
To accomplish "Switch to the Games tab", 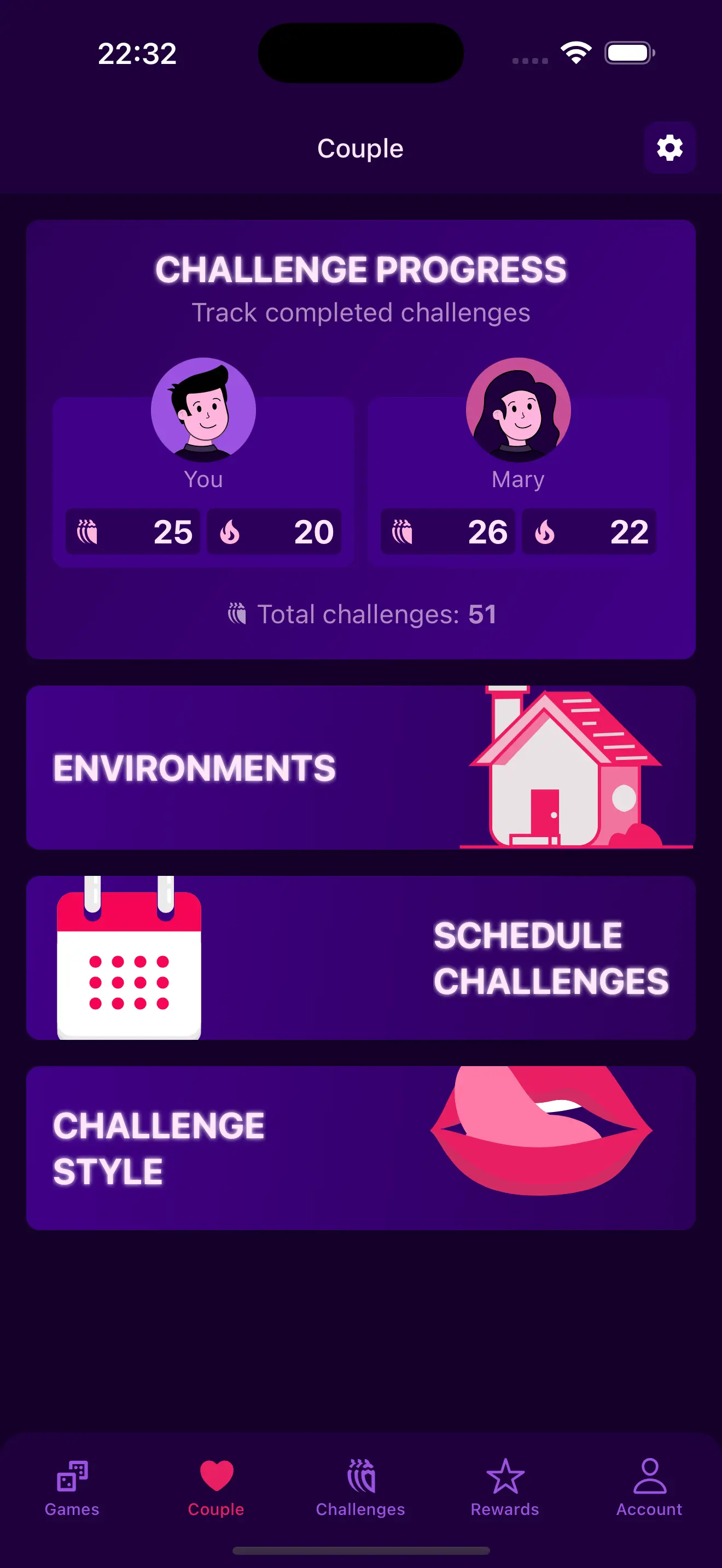I will [x=72, y=1487].
